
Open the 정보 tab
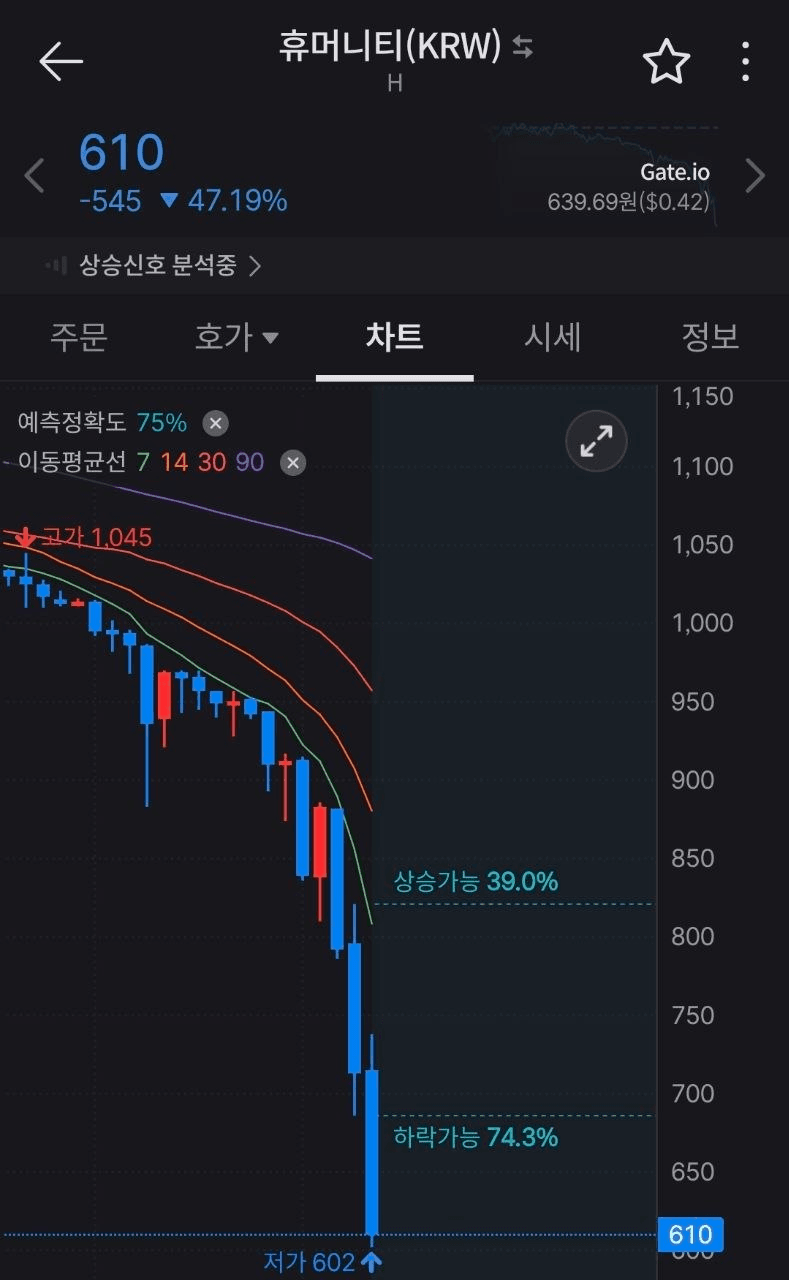(710, 337)
